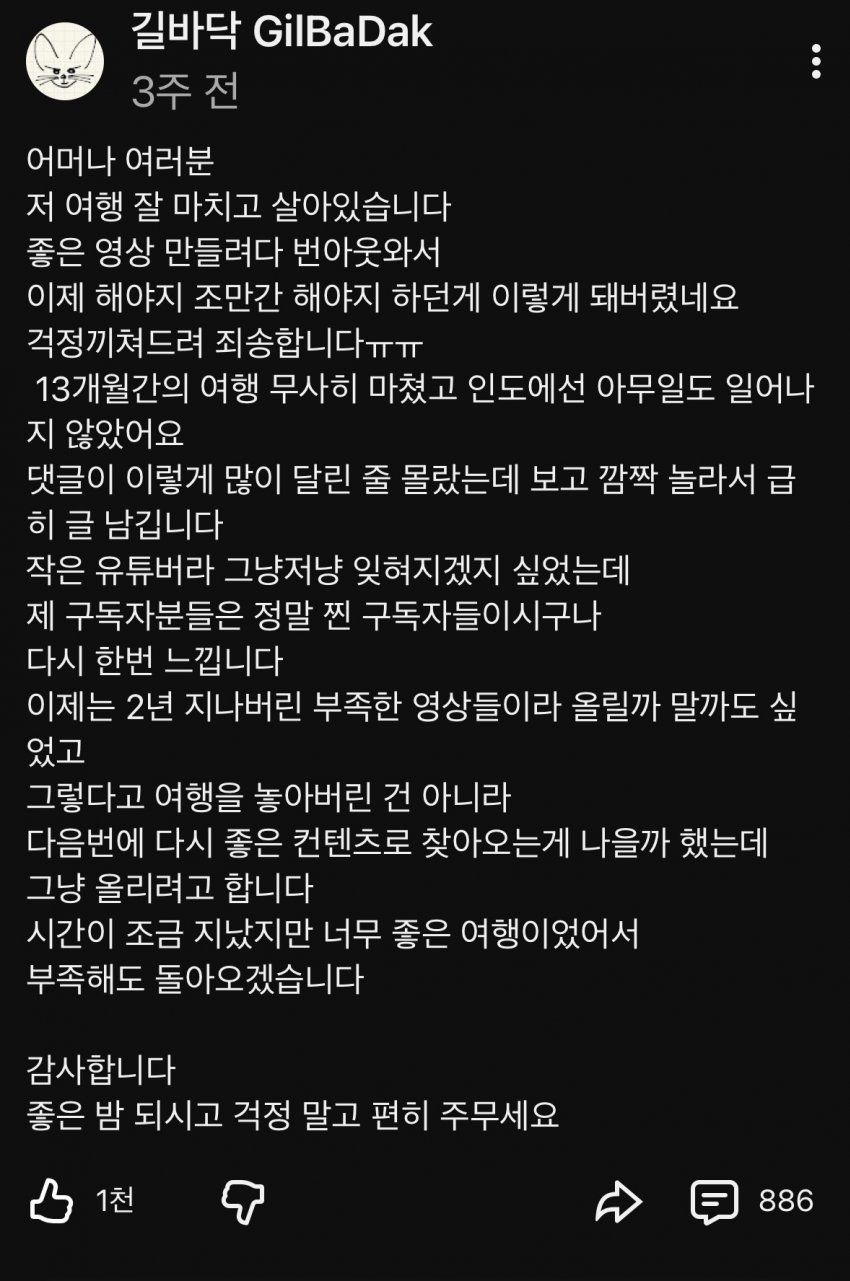Image resolution: width=850 pixels, height=1281 pixels.
Task: Open the post's three-dot overflow menu
Action: tap(816, 61)
